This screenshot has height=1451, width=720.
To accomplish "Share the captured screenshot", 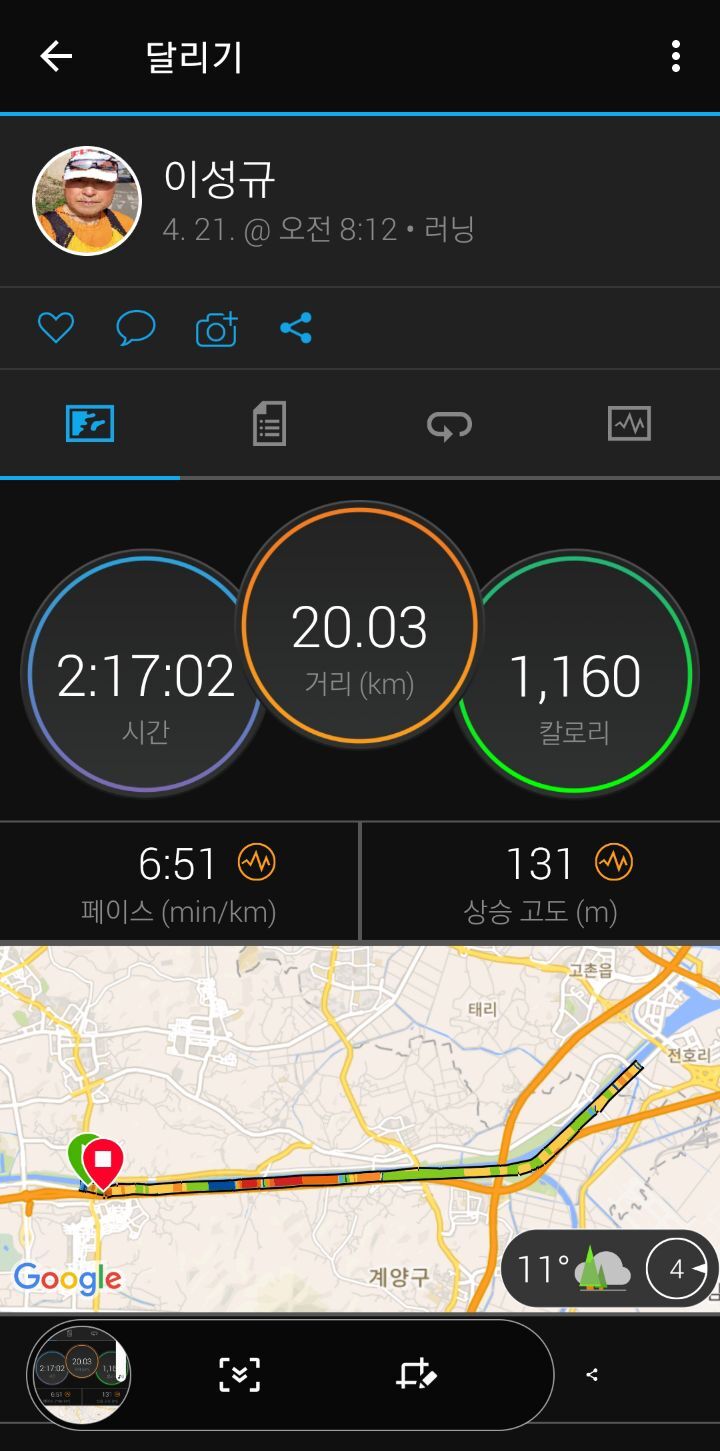I will (592, 1375).
